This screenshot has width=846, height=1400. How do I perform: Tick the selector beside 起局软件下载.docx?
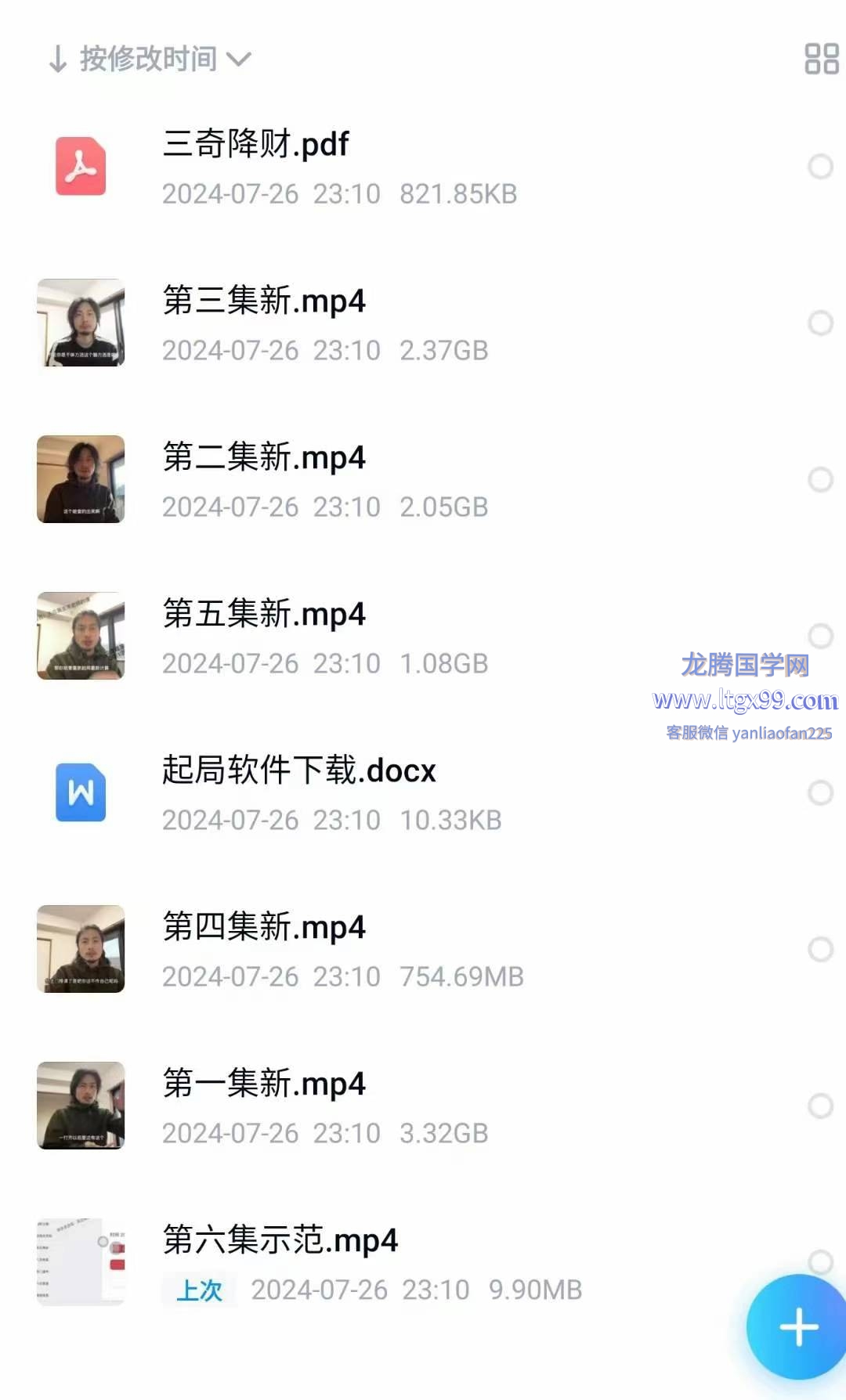(x=820, y=793)
